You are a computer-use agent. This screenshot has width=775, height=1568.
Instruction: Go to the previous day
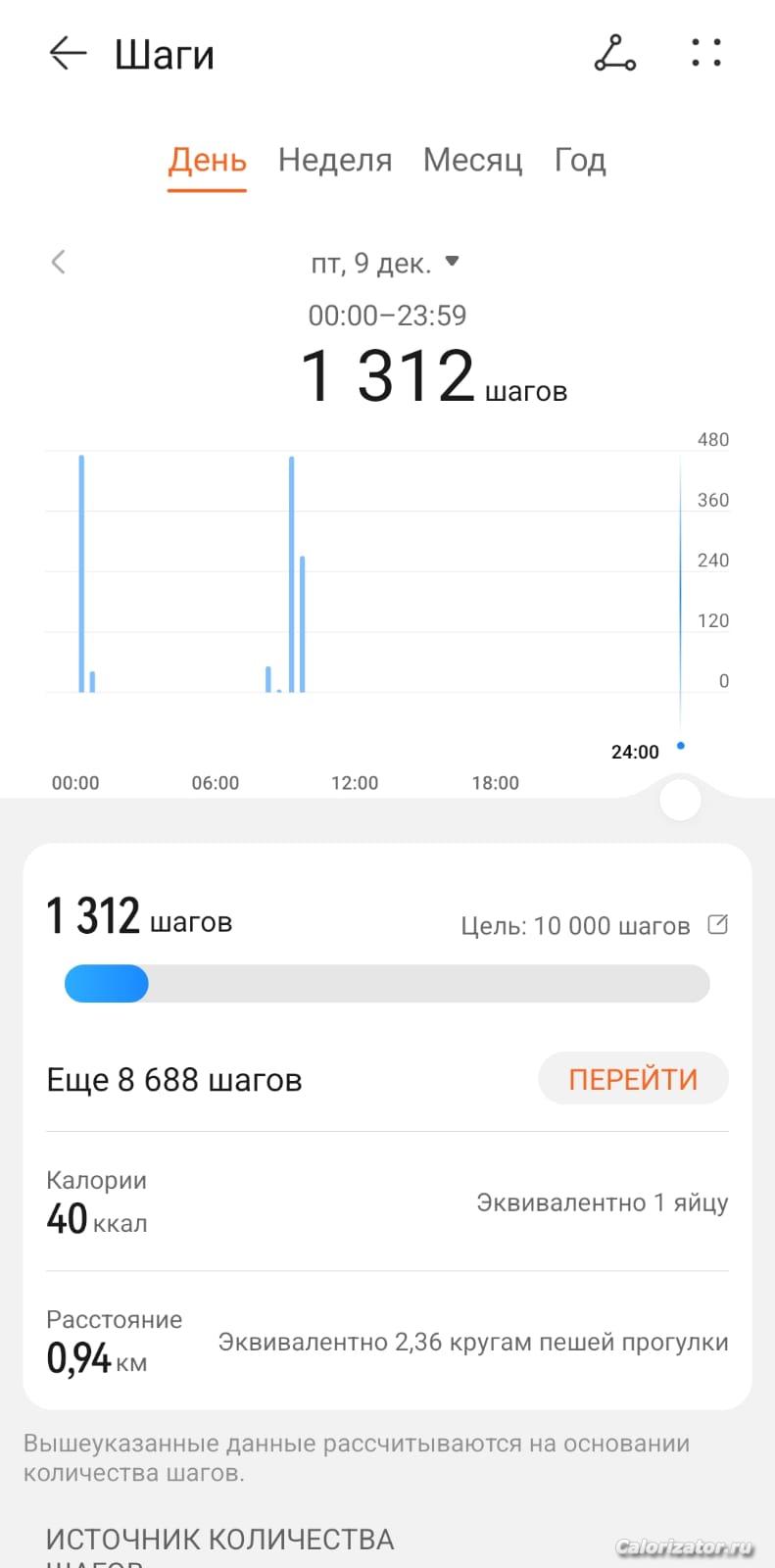coord(59,262)
